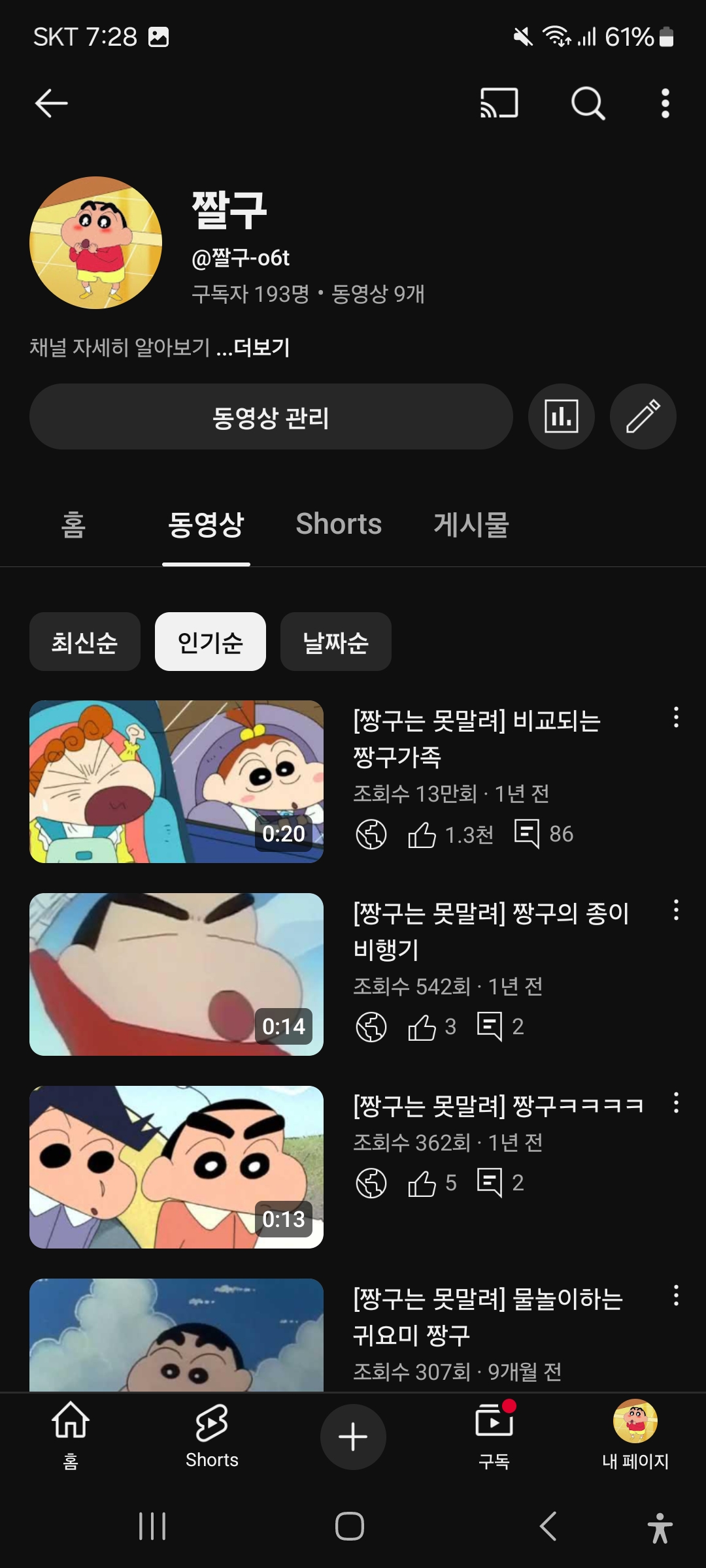Open options for 물놀이하는 귀요미 짱구 video

pyautogui.click(x=676, y=1296)
